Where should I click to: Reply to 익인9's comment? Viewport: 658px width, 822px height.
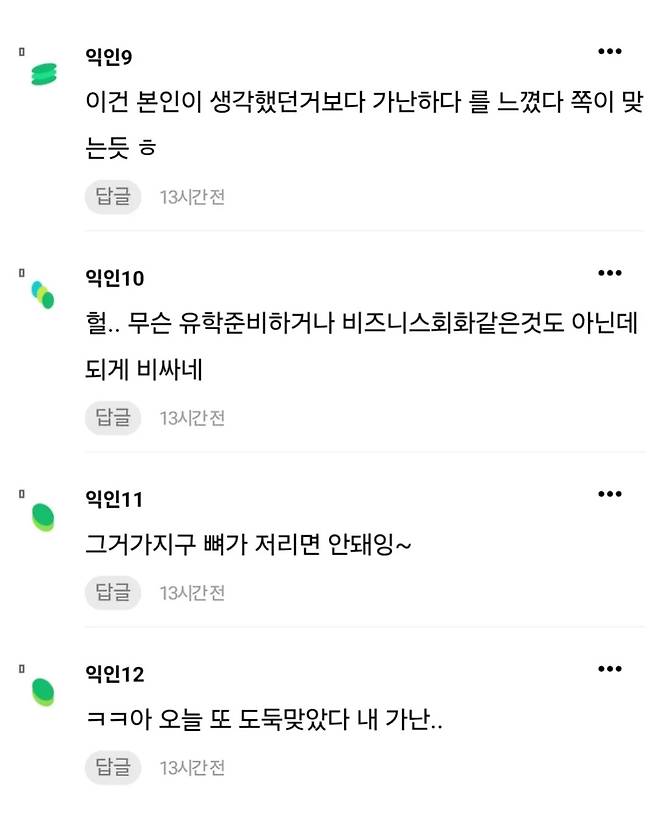(113, 197)
